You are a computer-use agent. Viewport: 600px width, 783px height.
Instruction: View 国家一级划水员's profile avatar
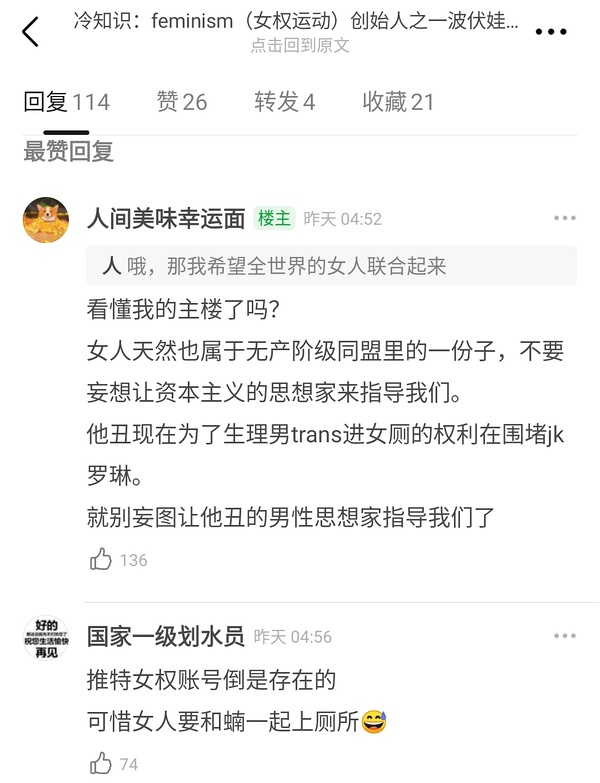click(x=46, y=638)
